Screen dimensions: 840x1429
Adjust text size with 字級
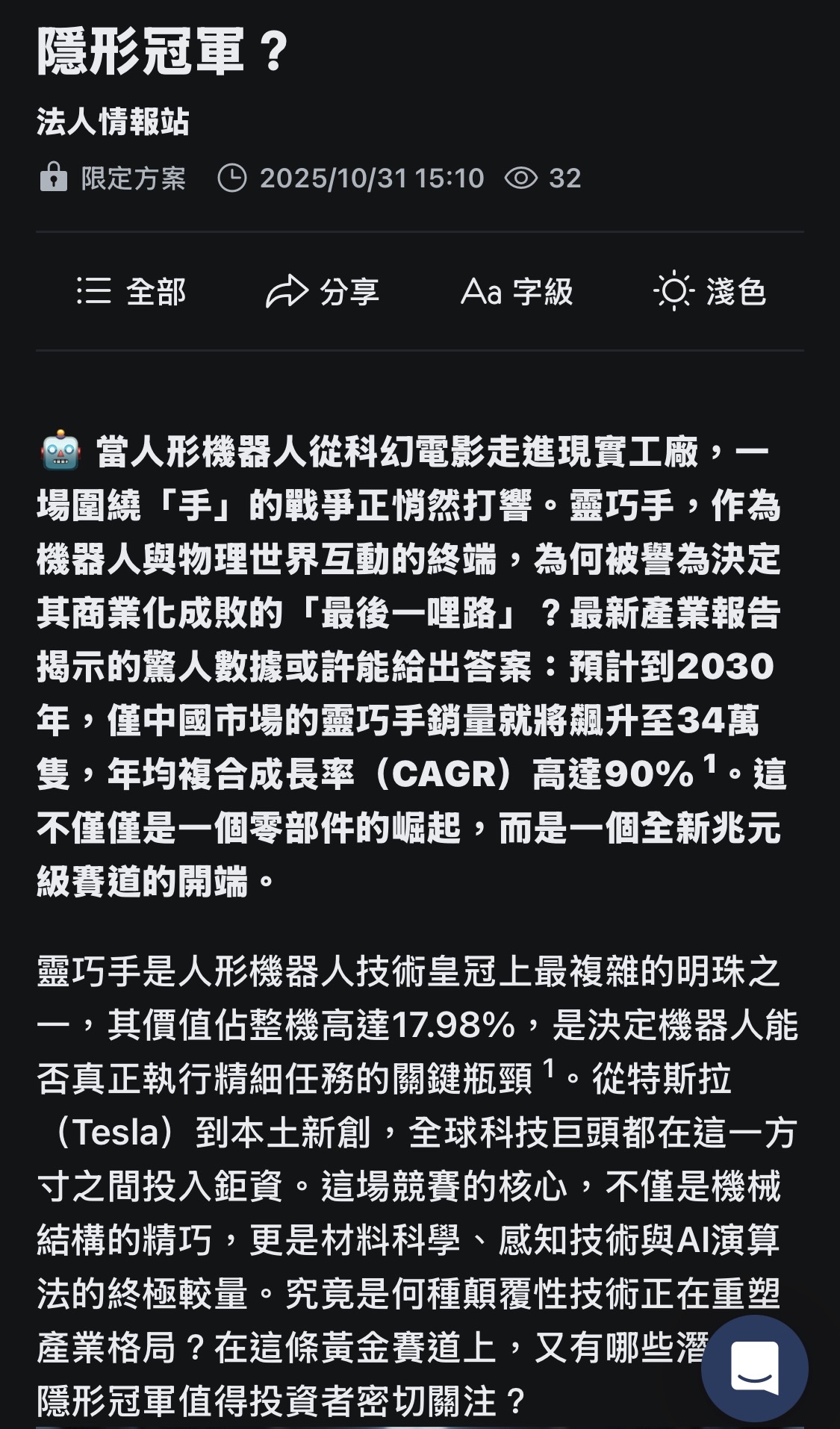coord(517,292)
